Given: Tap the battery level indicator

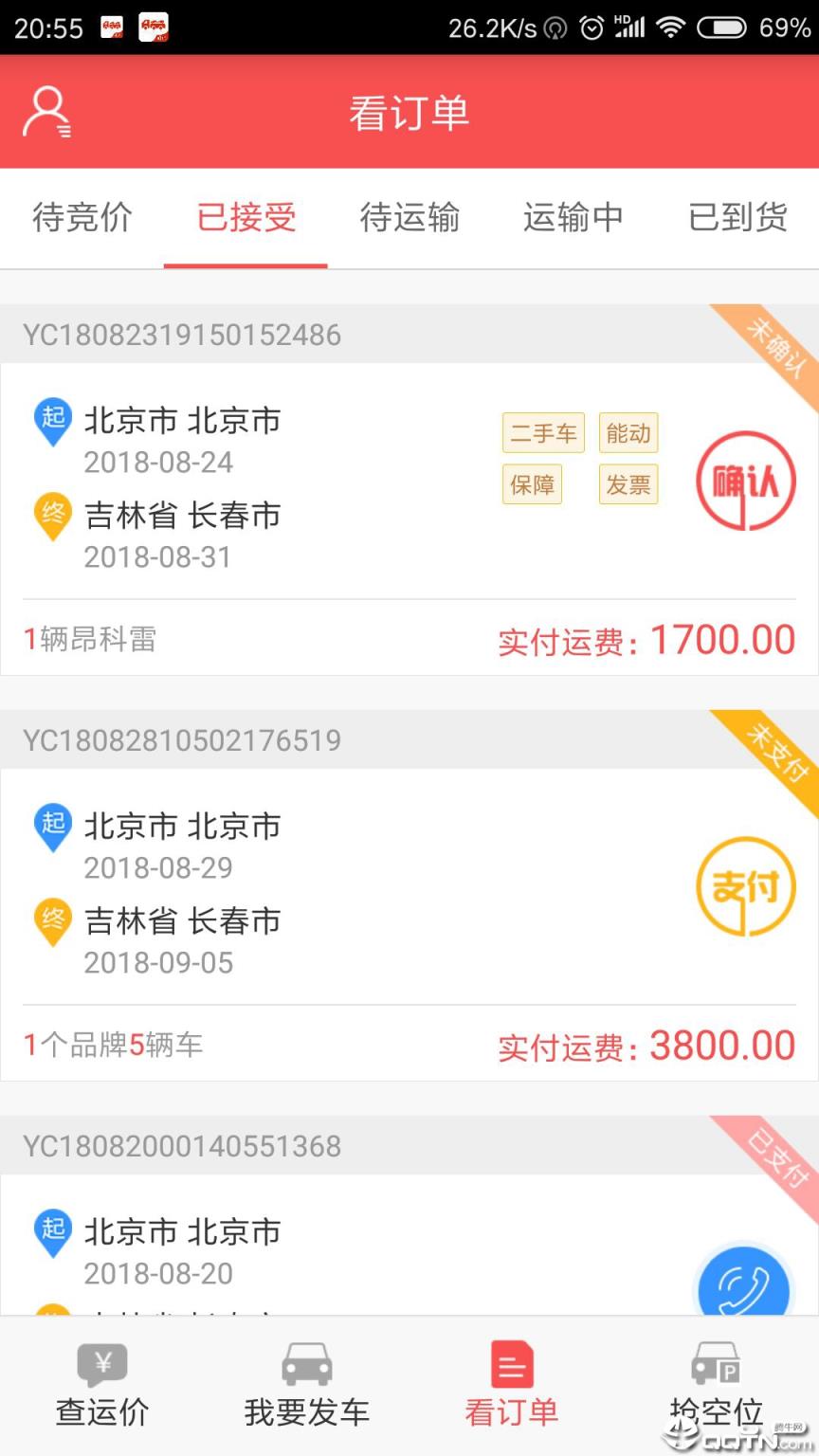Looking at the screenshot, I should pyautogui.click(x=725, y=27).
